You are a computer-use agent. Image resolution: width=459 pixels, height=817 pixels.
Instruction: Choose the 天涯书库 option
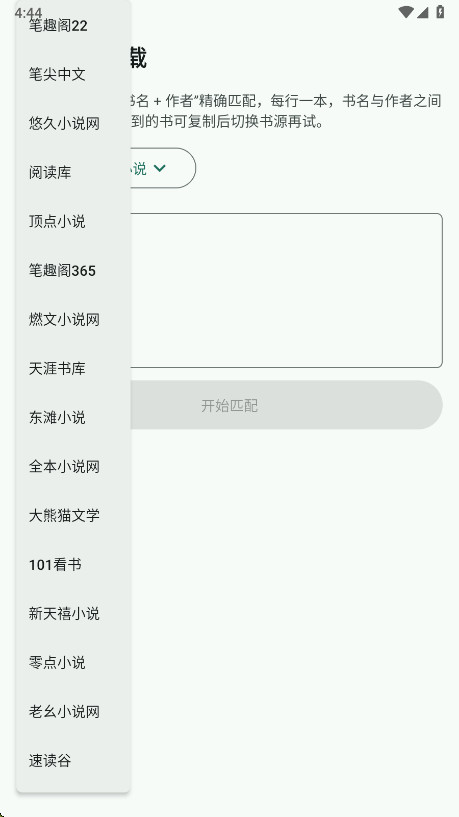[x=73, y=368]
